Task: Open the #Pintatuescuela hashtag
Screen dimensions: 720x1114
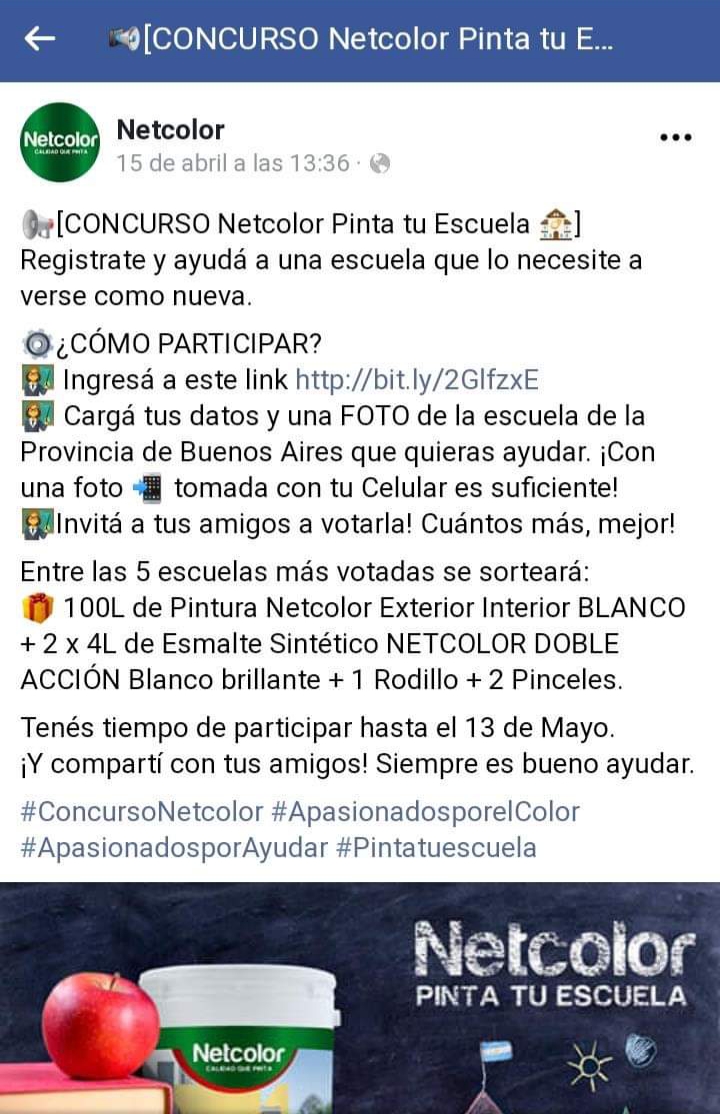Action: click(x=436, y=848)
